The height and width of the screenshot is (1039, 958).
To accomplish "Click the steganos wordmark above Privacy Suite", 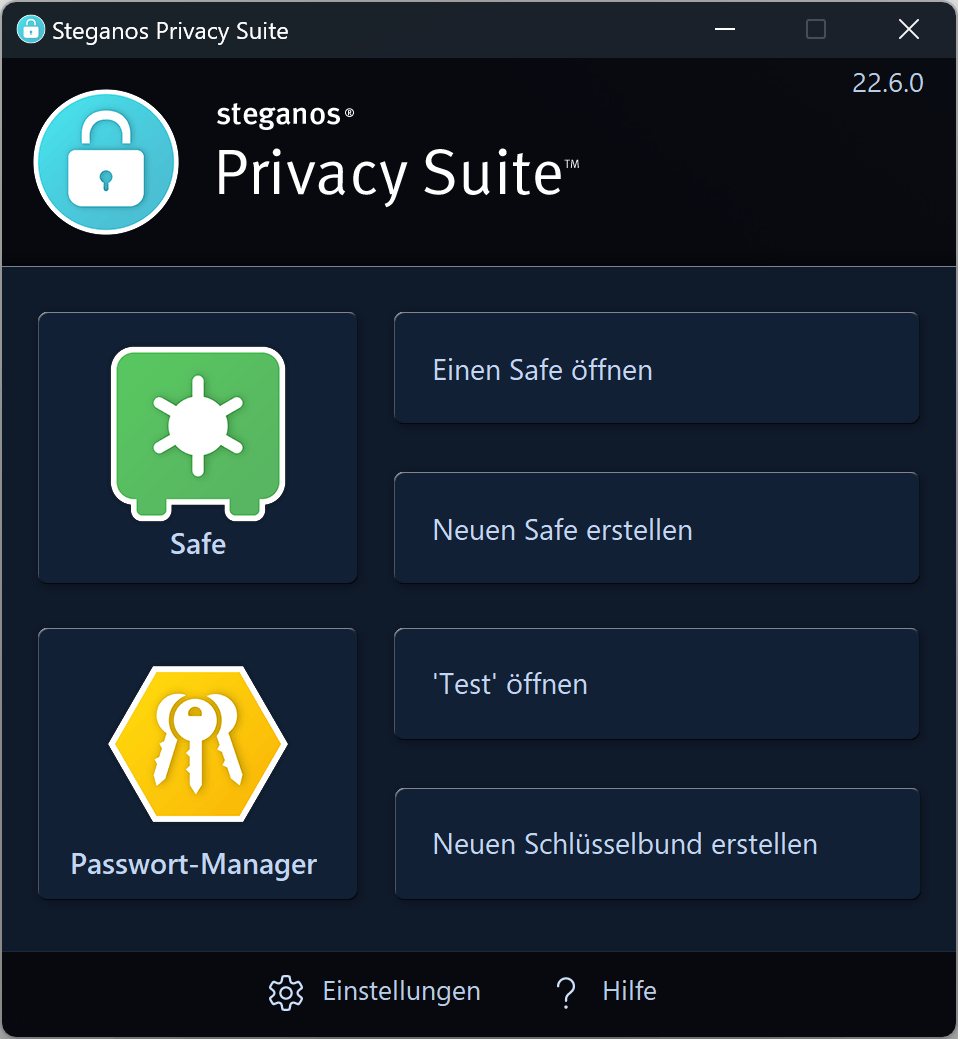I will coord(277,114).
